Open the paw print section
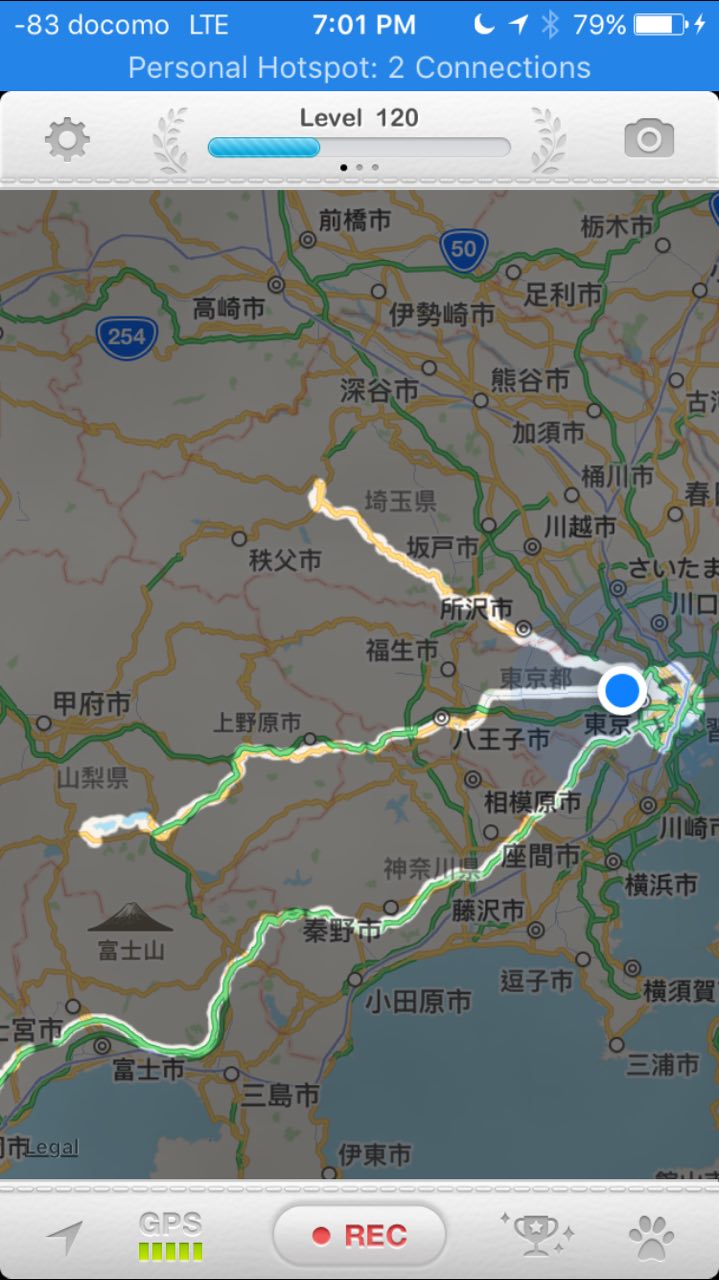This screenshot has width=719, height=1280. coord(651,1238)
